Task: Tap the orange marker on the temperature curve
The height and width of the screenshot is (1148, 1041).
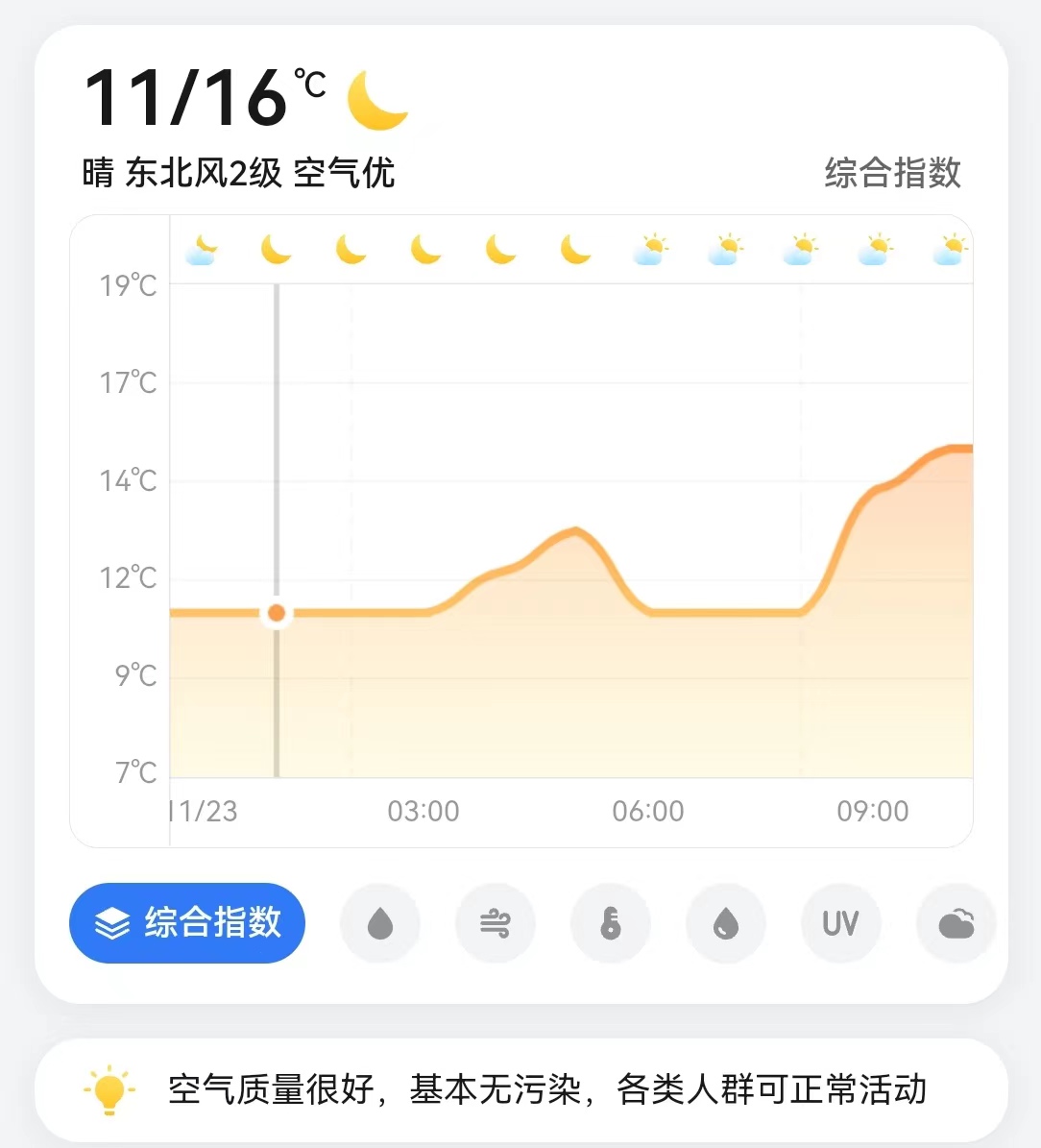Action: (x=277, y=613)
